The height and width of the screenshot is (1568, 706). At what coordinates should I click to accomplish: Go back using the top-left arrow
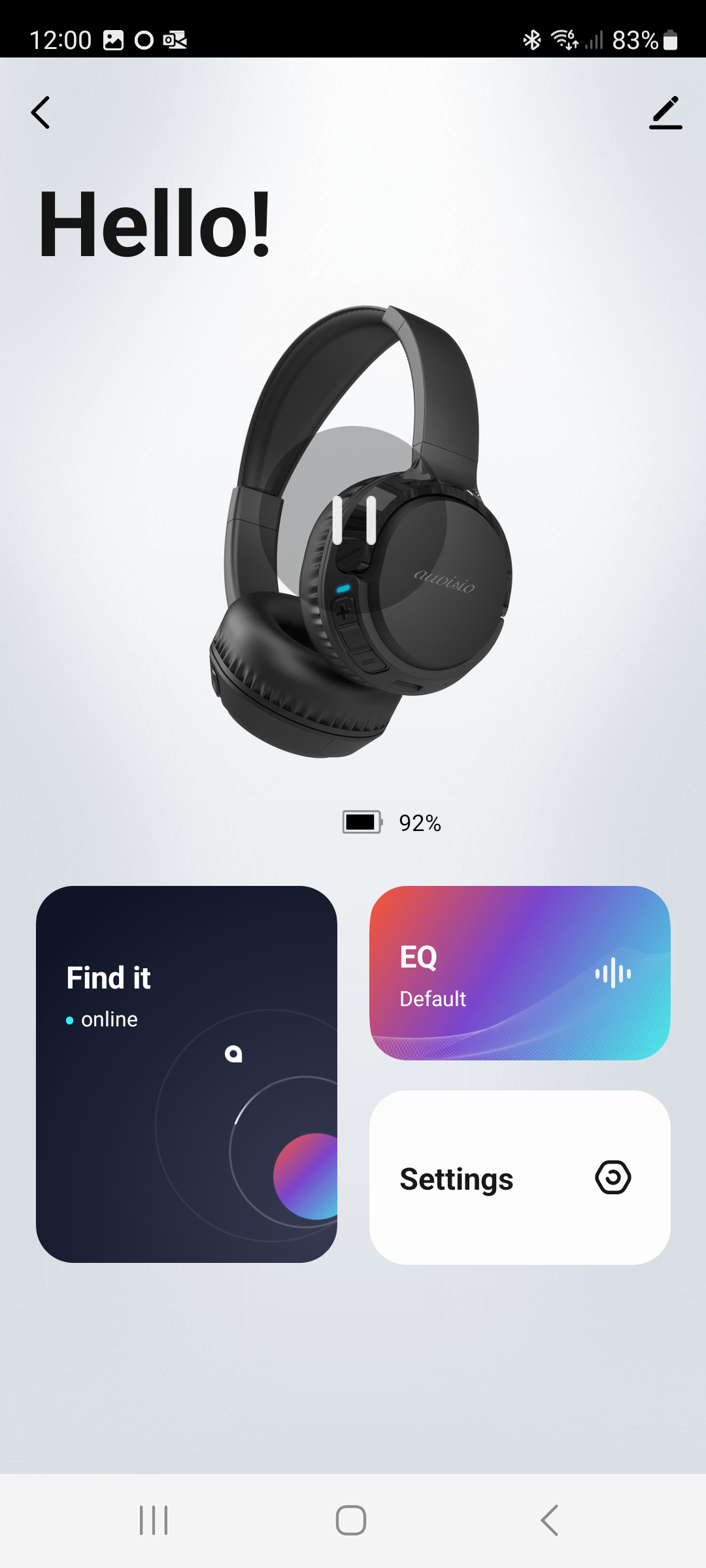41,112
